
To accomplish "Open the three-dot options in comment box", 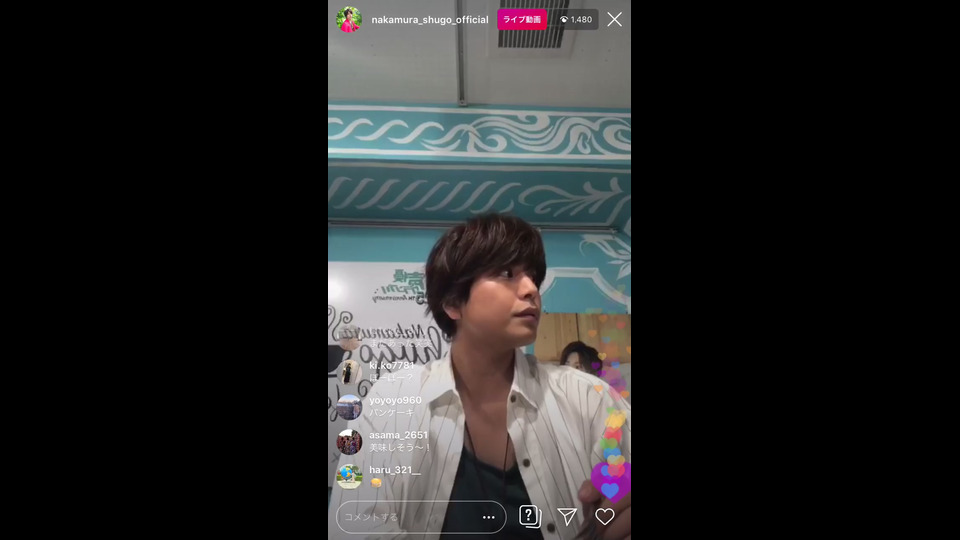I will tap(488, 517).
